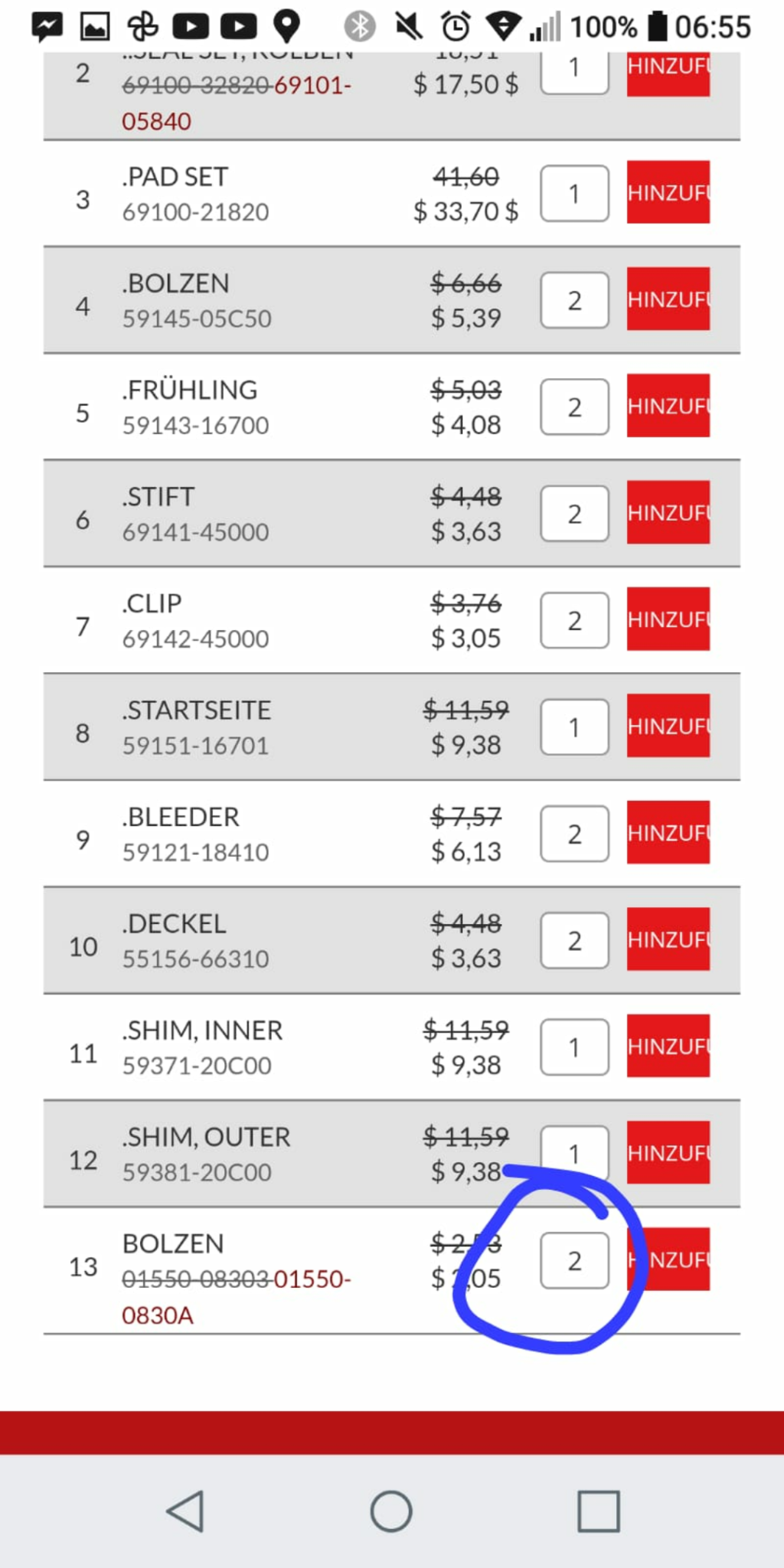Tap Hinzufügen next to .SHIM, INNER

[668, 1046]
